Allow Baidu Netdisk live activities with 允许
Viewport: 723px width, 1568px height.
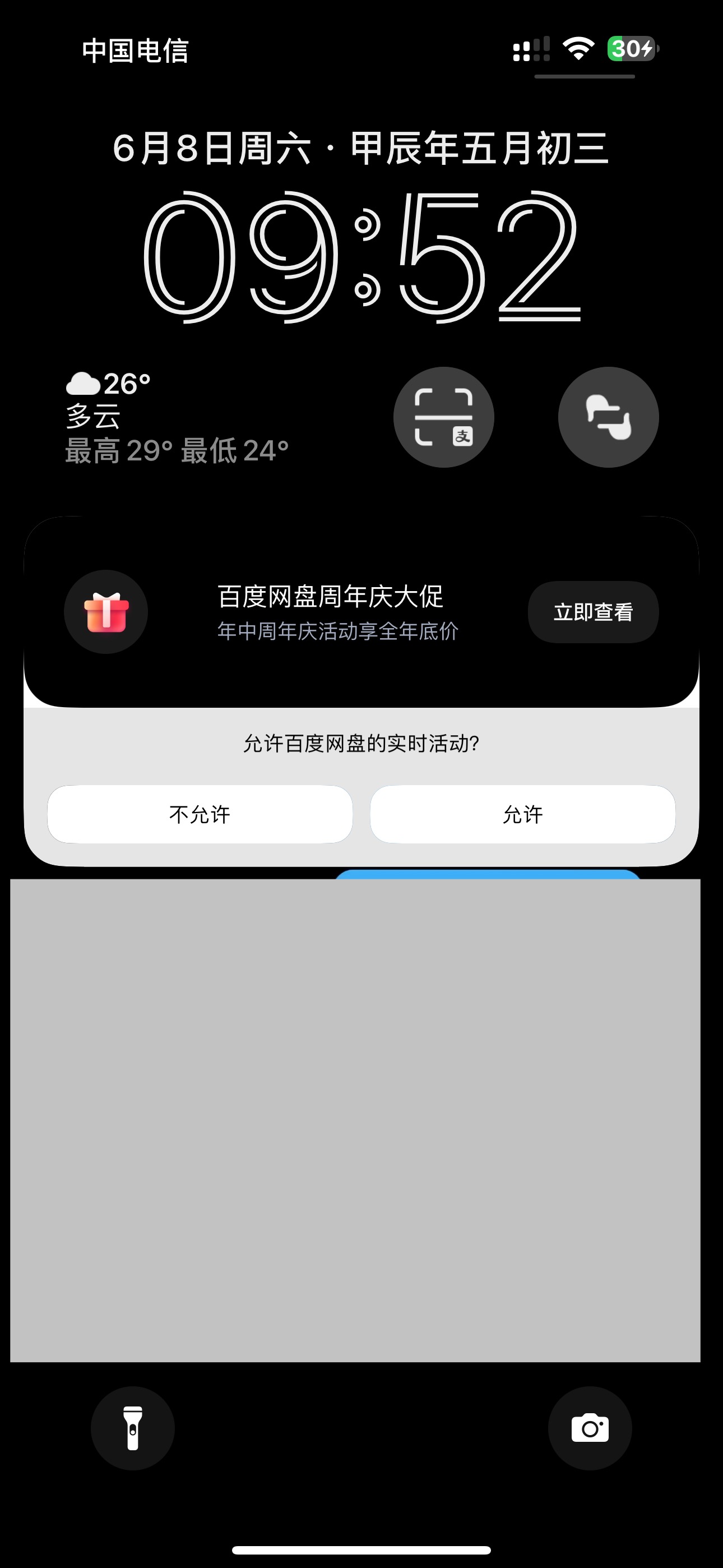click(x=522, y=814)
